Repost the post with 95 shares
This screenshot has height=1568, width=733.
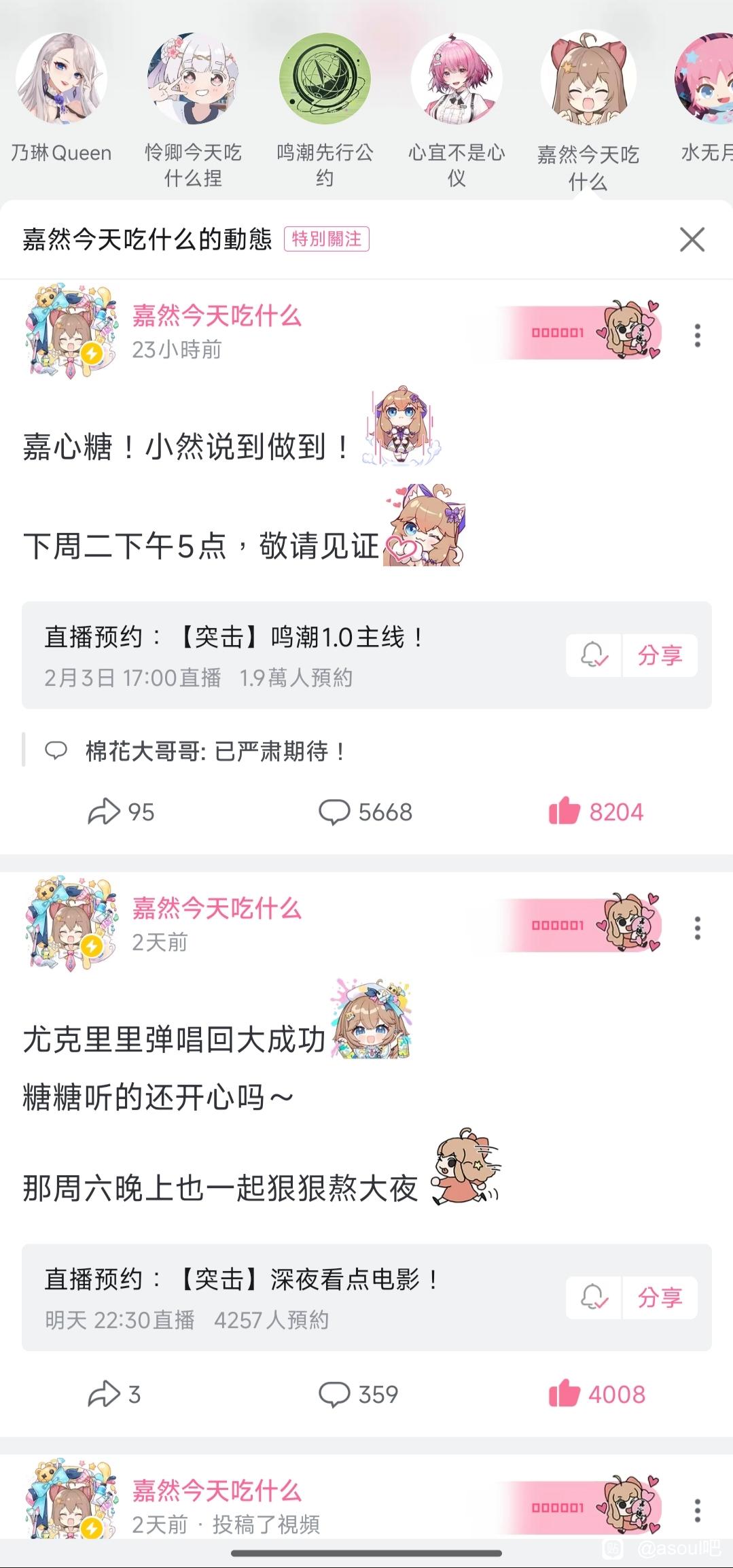point(122,812)
